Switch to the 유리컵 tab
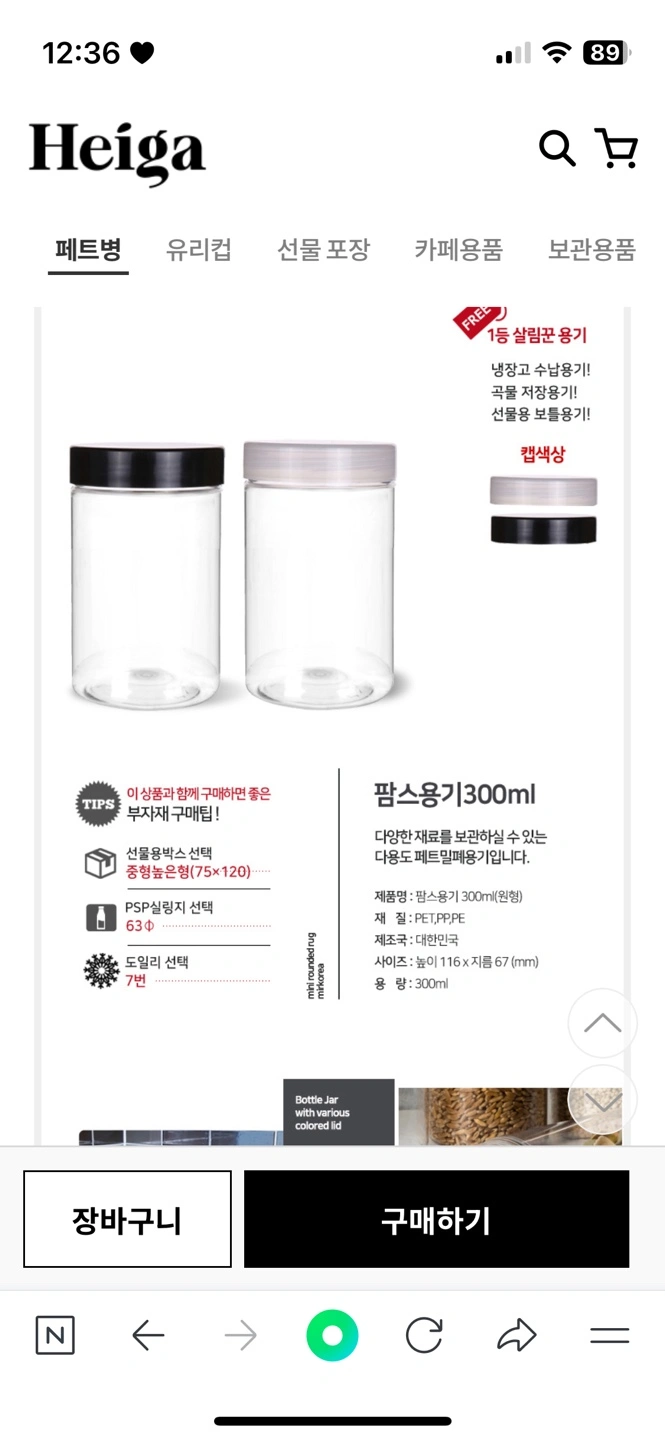Viewport: 665px width, 1440px height. tap(199, 249)
